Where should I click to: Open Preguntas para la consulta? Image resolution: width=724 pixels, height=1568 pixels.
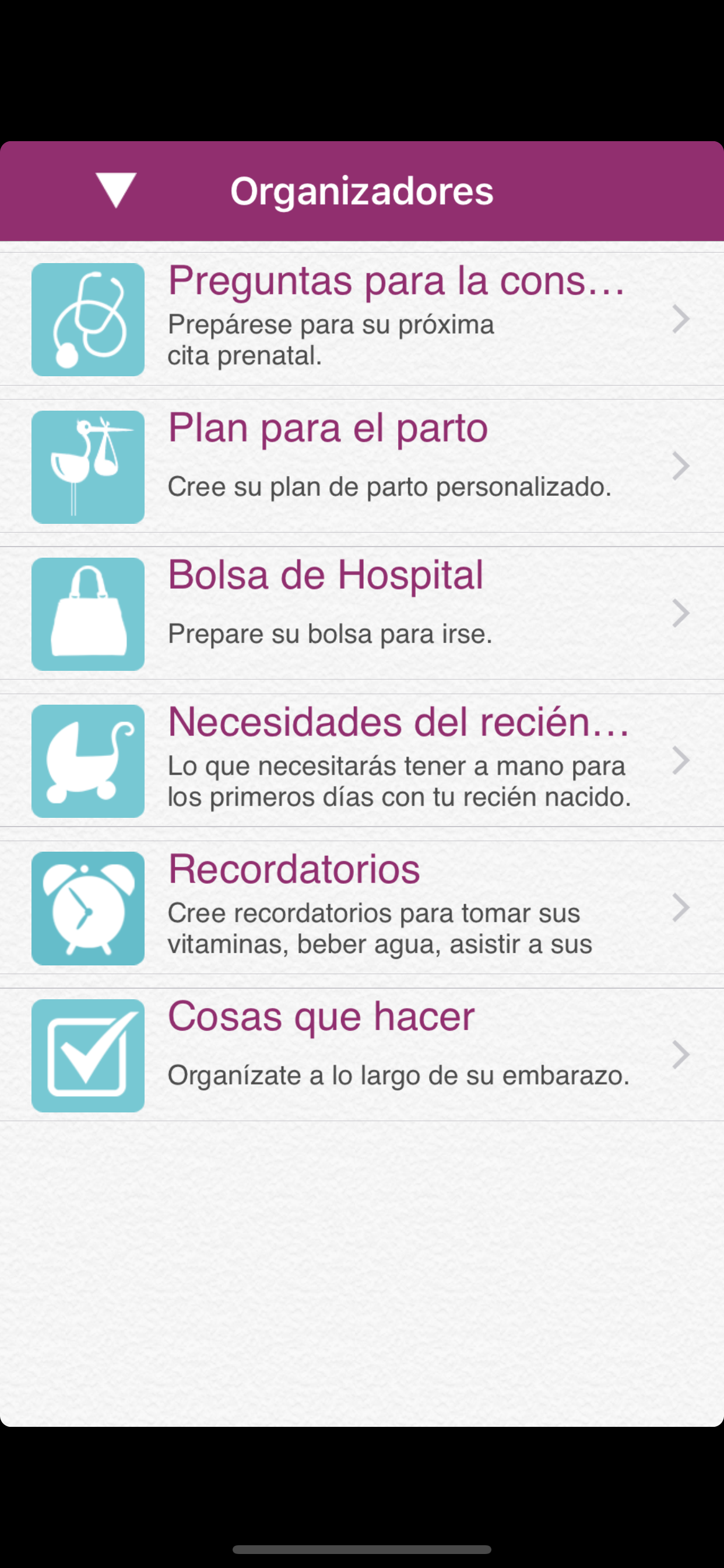point(361,320)
